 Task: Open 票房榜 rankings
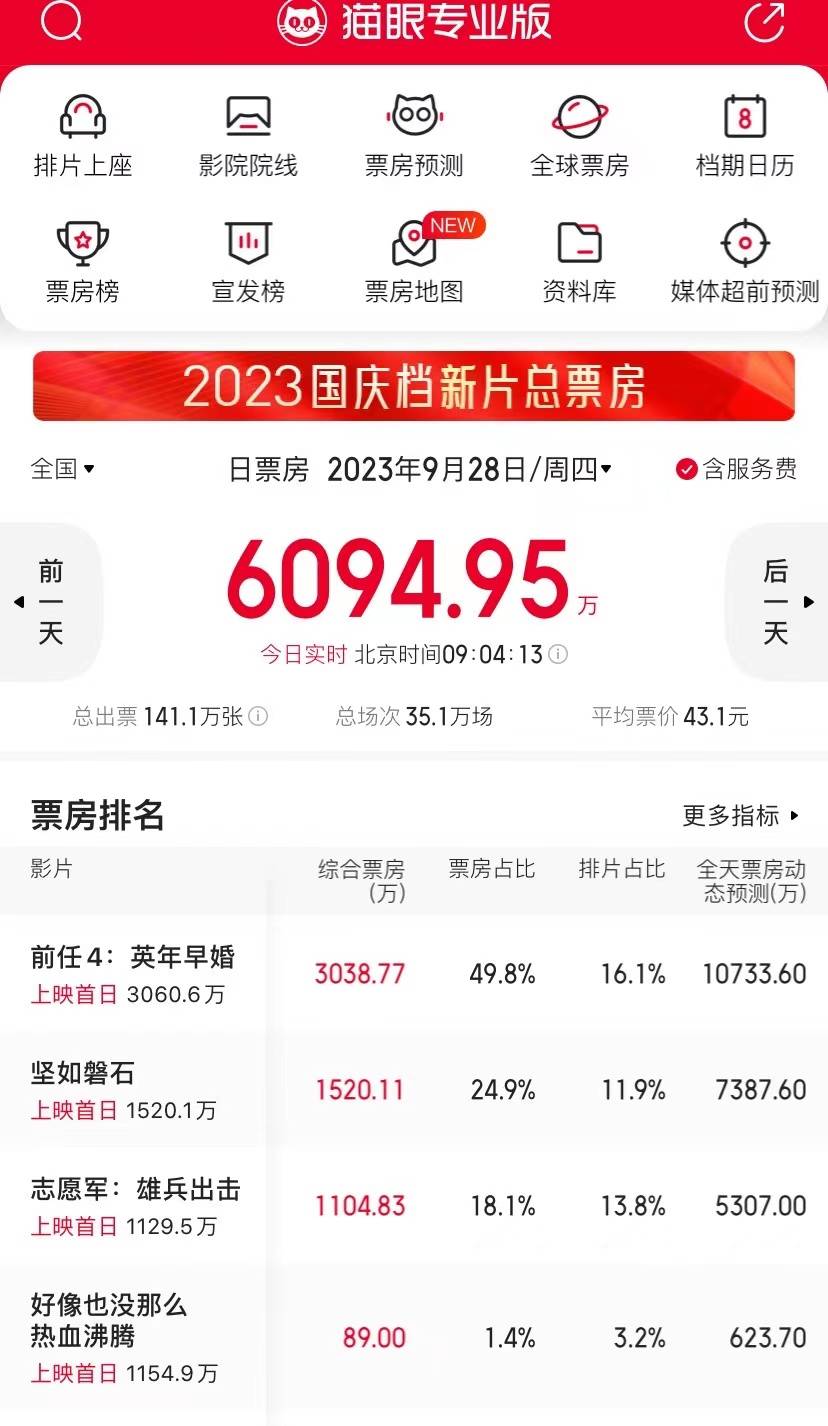83,263
